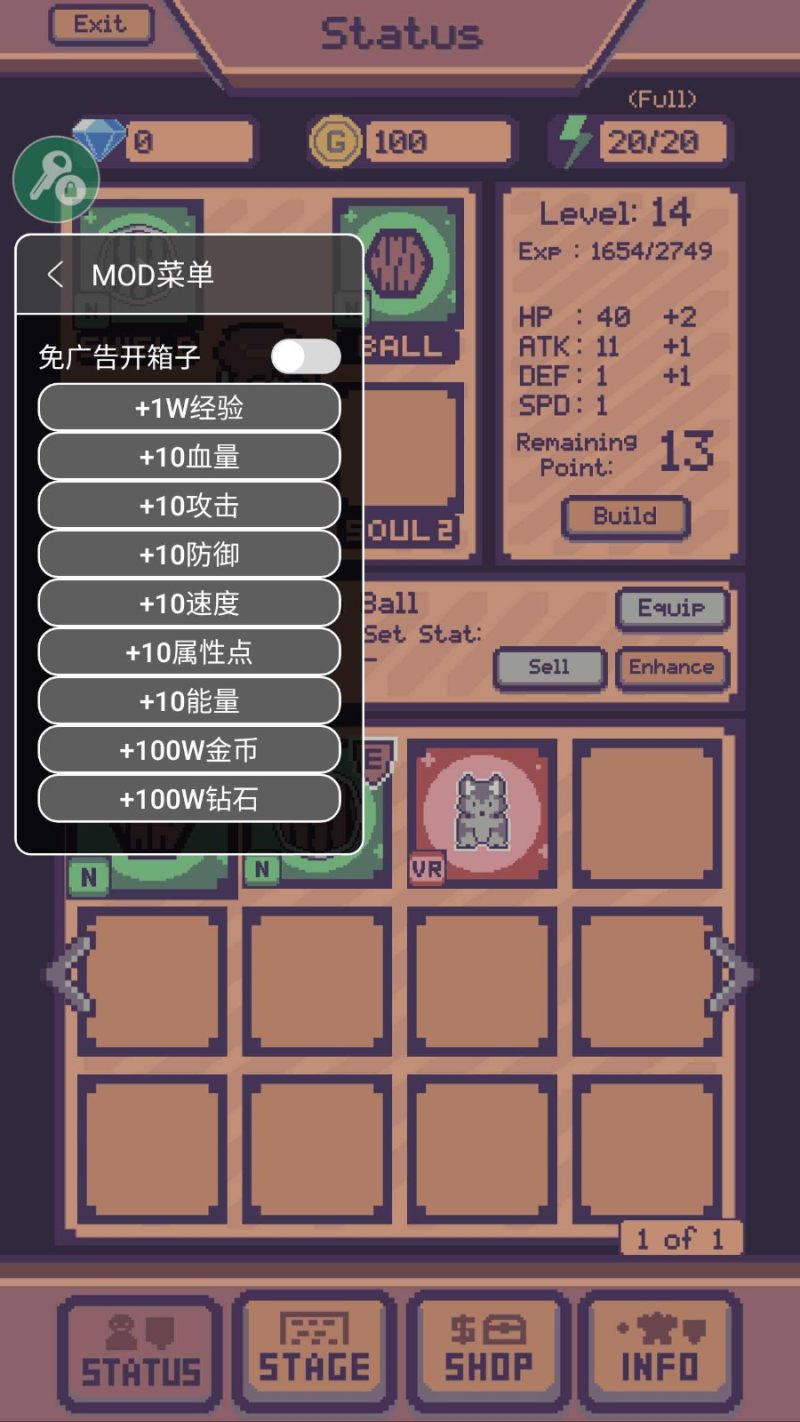Toggle the 免广告开箱子 switch

coord(305,356)
